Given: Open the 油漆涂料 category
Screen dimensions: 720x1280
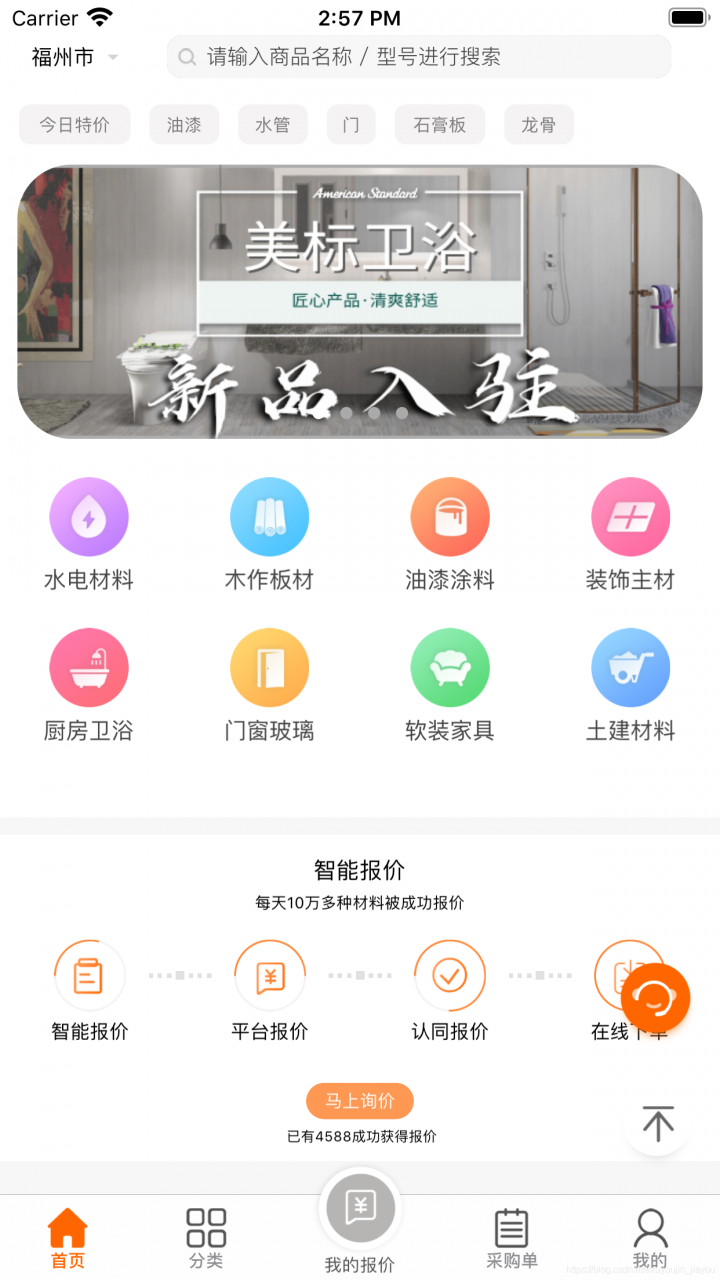Looking at the screenshot, I should (x=450, y=535).
